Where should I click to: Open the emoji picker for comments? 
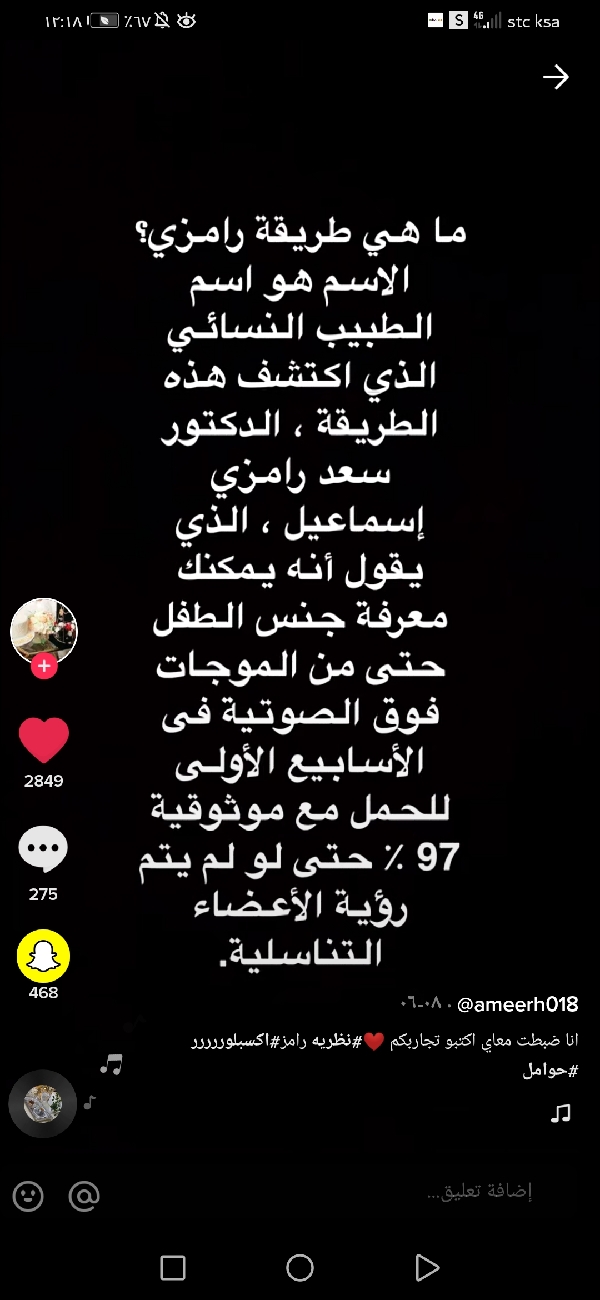click(x=28, y=1195)
